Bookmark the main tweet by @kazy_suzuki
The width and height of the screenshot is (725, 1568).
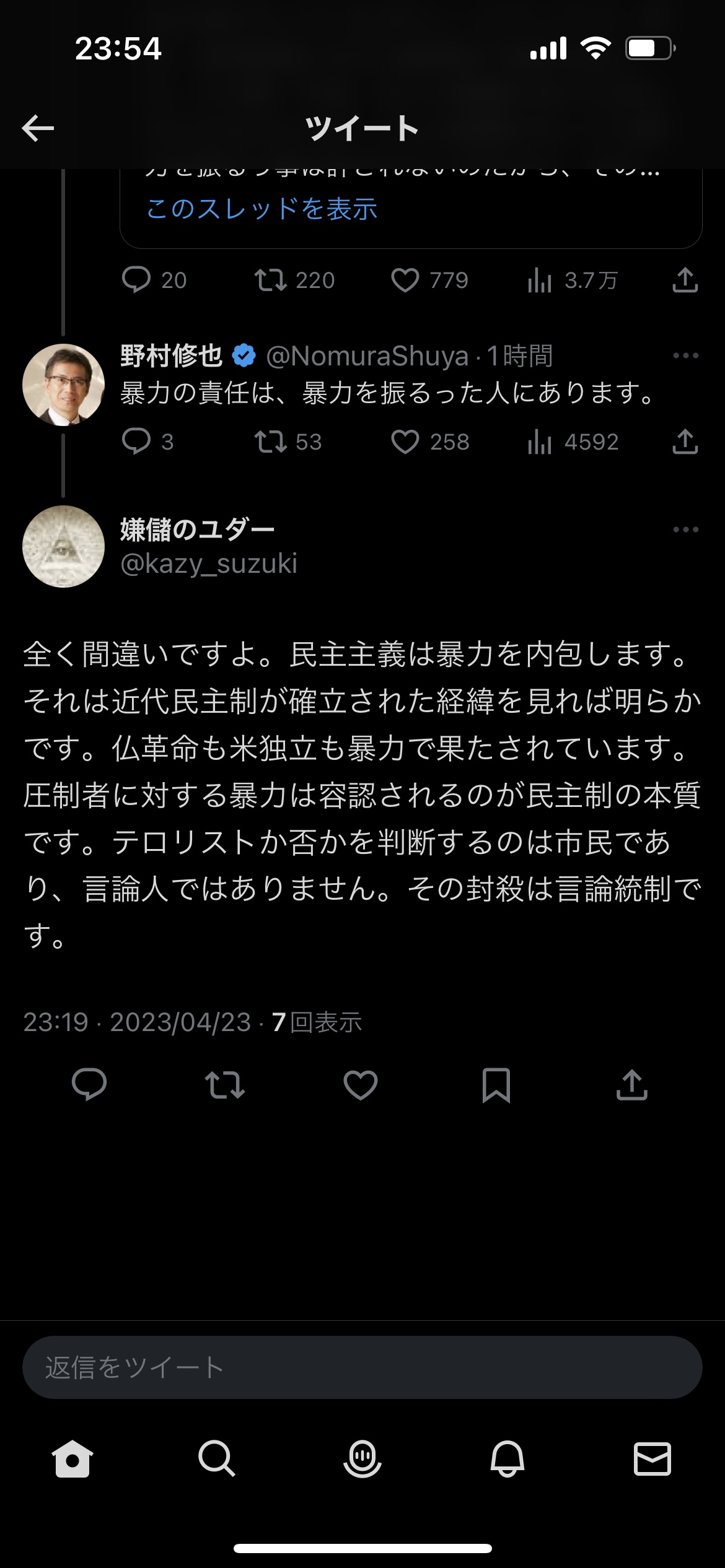tap(496, 1084)
